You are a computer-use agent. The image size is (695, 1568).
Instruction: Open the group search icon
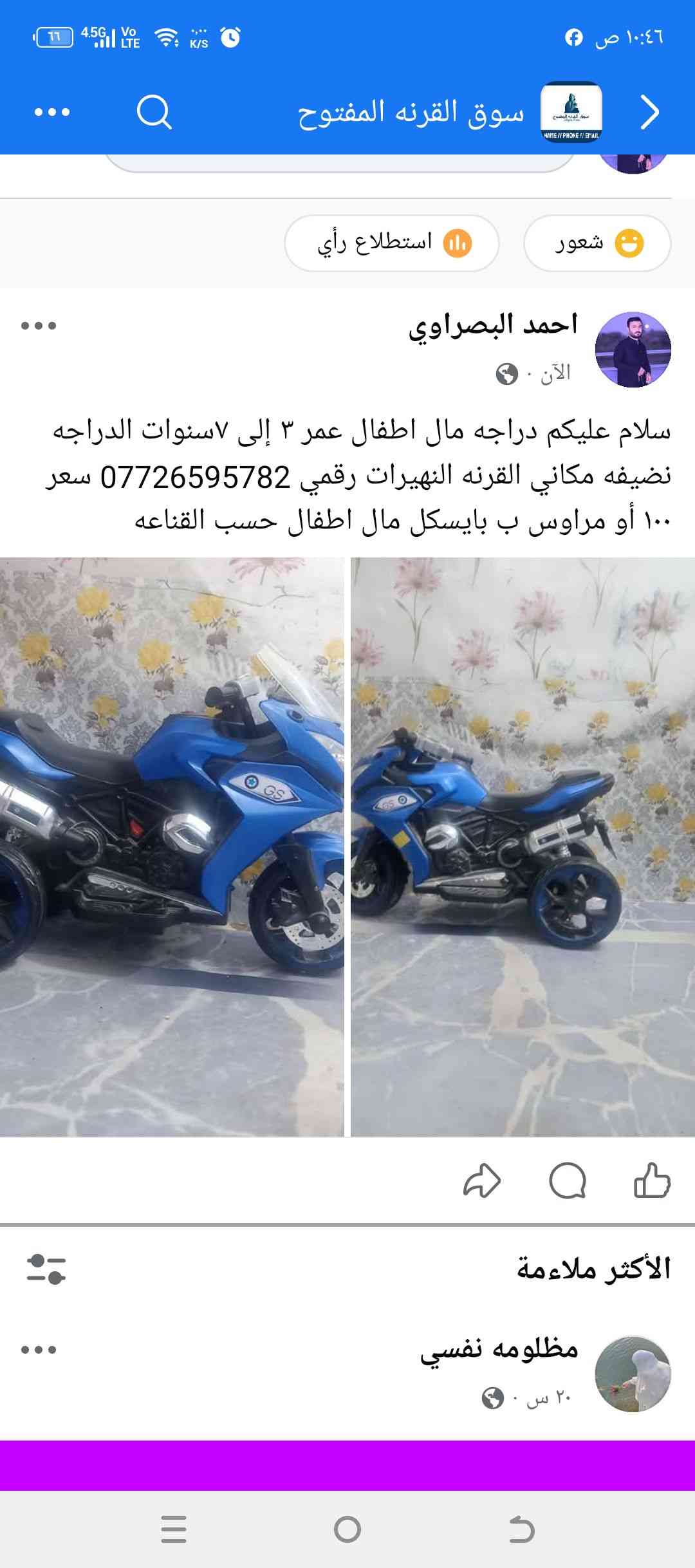(x=154, y=112)
